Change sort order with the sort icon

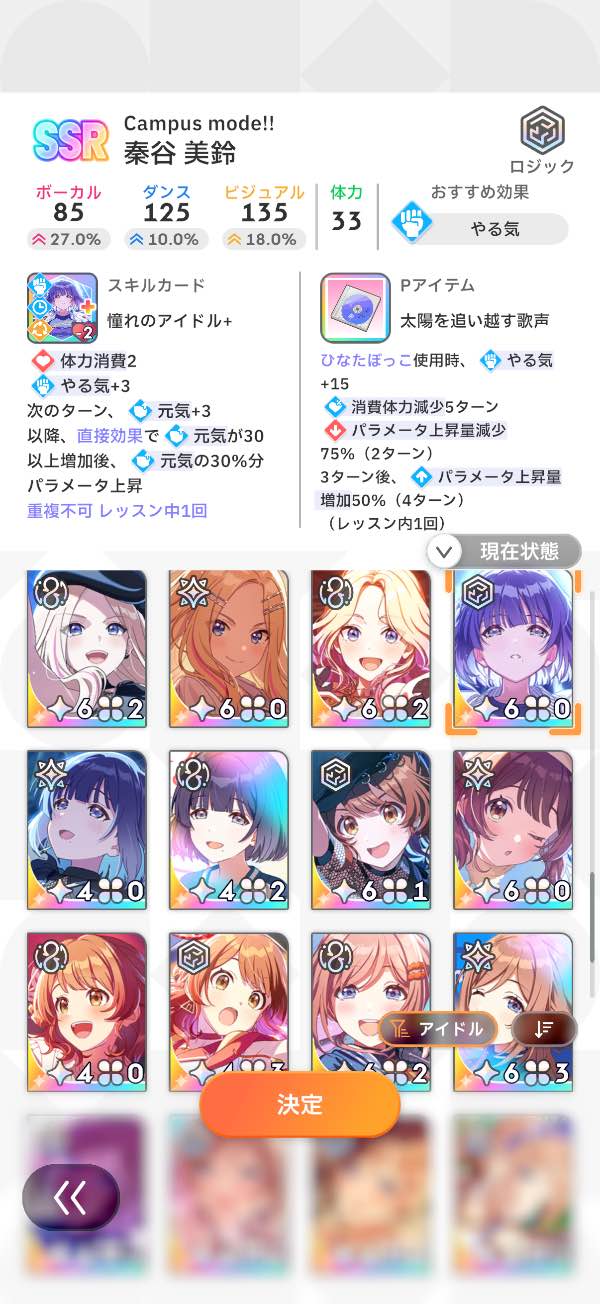544,1029
